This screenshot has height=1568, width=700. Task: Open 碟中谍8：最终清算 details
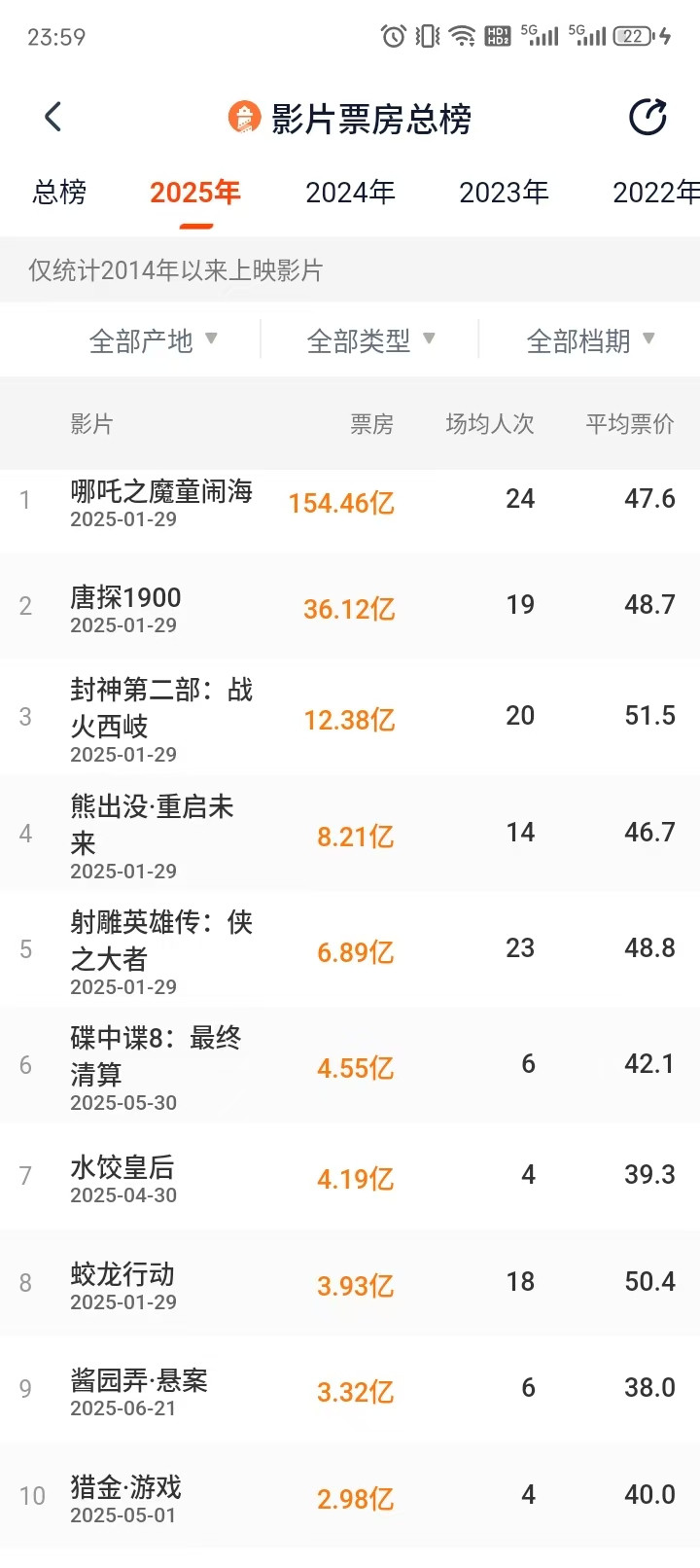click(350, 1066)
